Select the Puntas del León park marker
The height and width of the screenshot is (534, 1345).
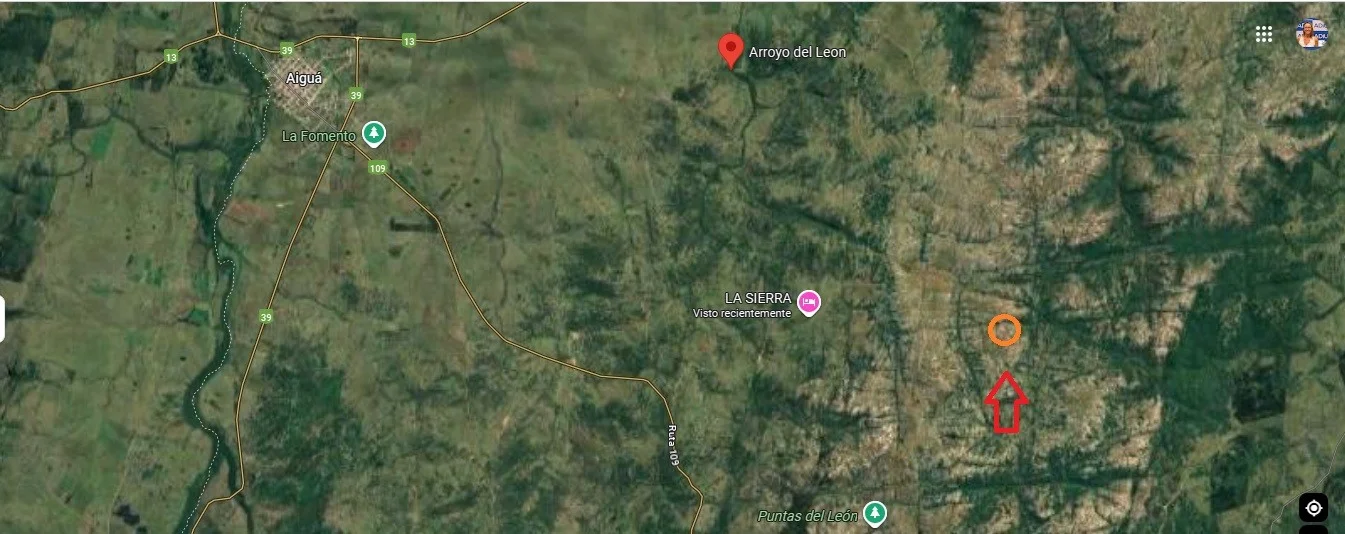(875, 514)
